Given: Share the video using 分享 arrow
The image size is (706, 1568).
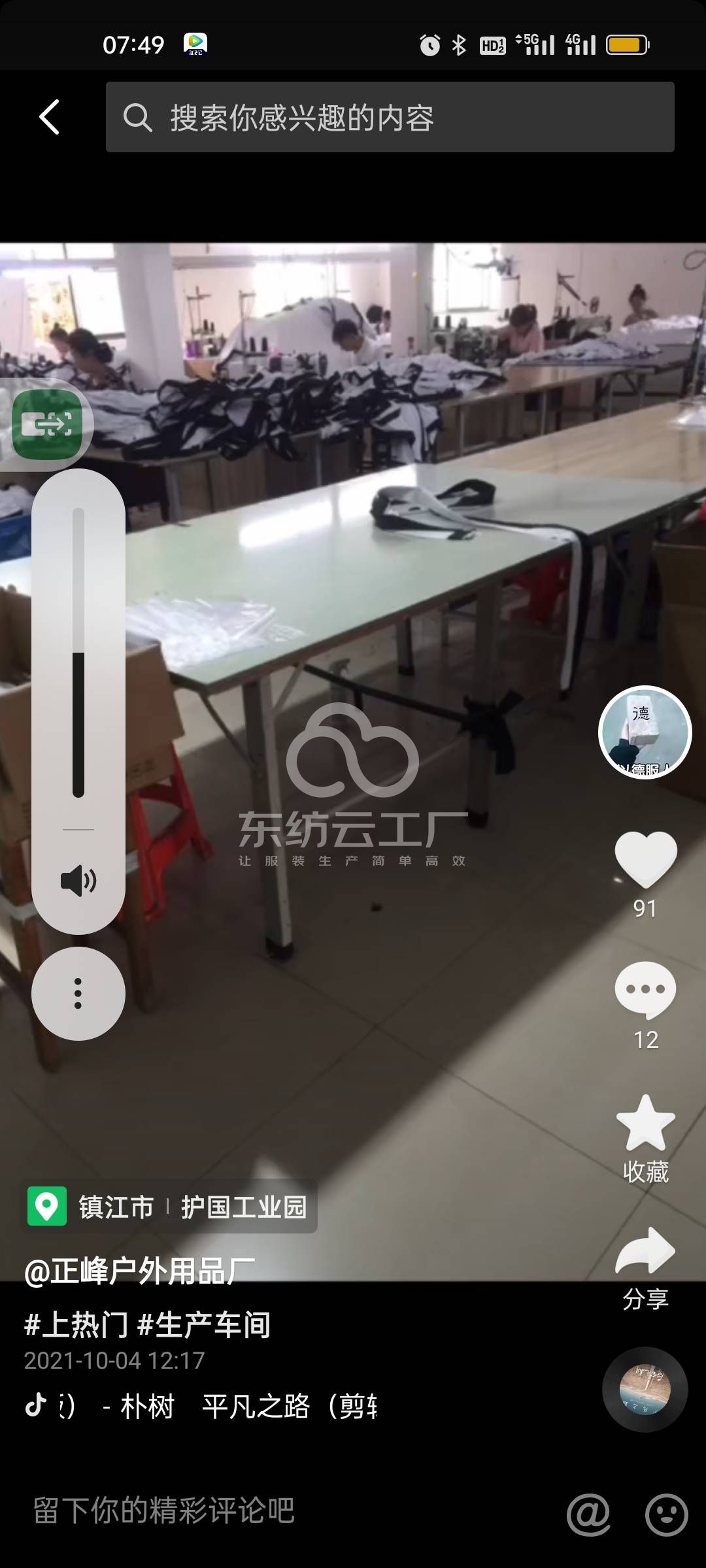Looking at the screenshot, I should [x=645, y=1251].
